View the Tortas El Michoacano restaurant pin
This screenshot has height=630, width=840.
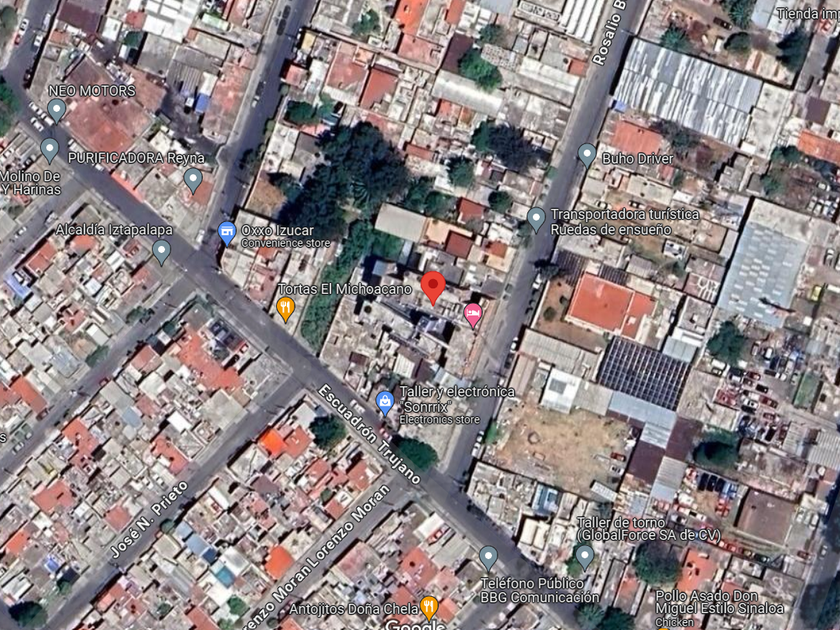pos(286,309)
